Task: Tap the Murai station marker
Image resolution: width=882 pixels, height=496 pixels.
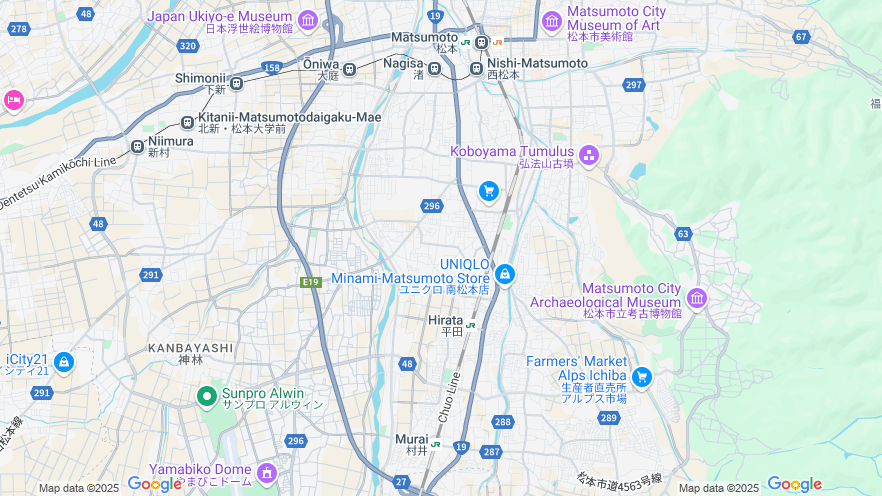Action: pyautogui.click(x=436, y=444)
